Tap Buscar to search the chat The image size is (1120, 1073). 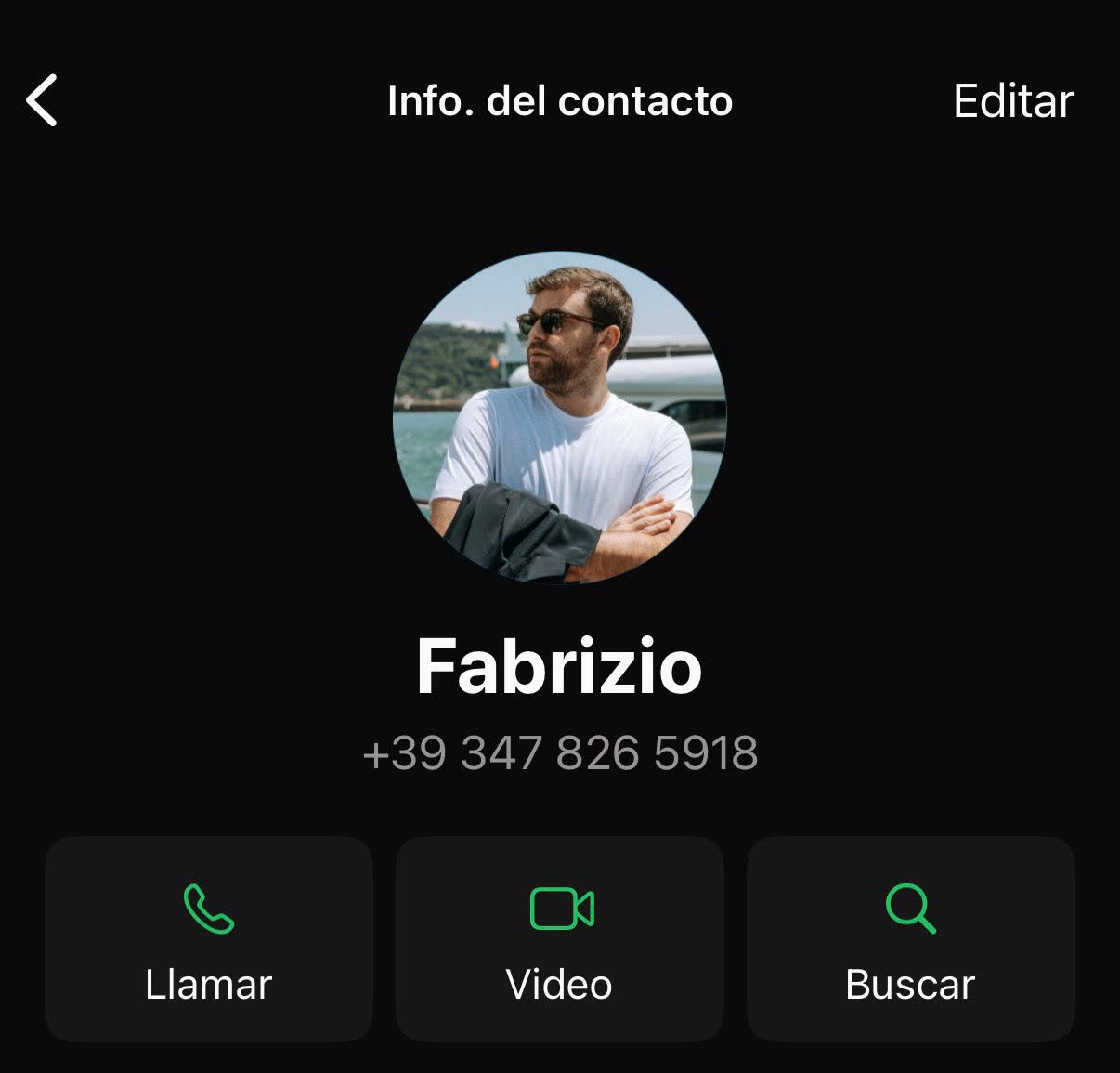(910, 938)
